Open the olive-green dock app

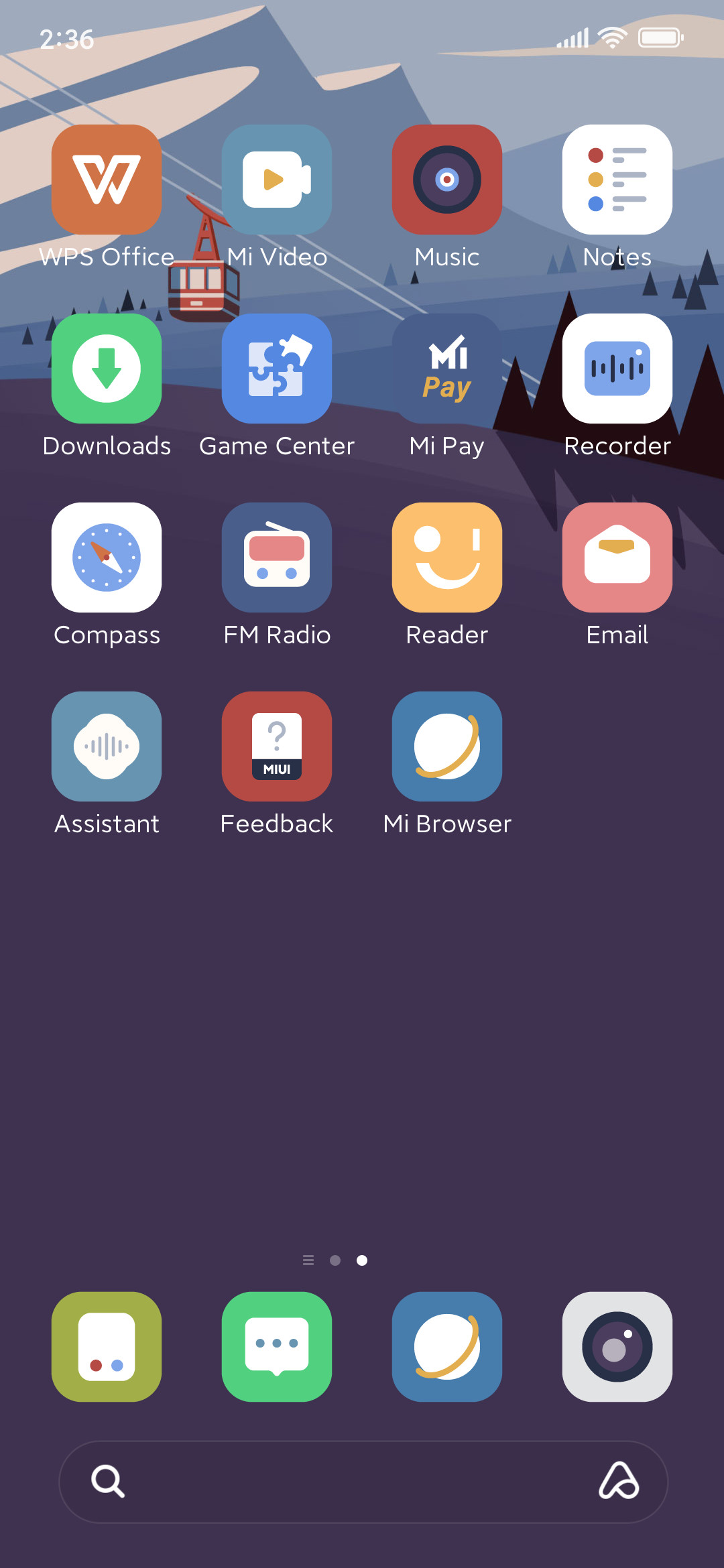tap(107, 1347)
